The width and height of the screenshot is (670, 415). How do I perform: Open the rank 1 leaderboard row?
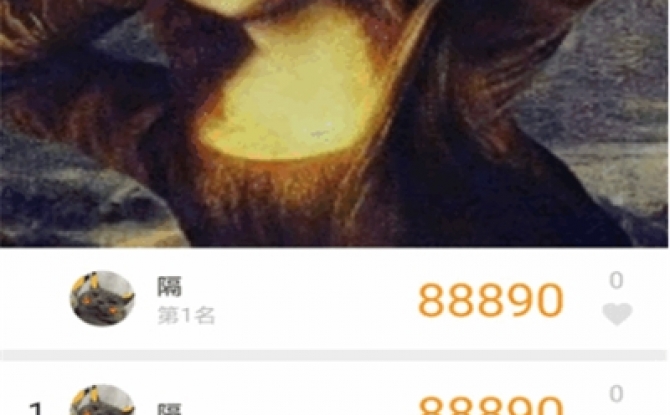tap(335, 398)
